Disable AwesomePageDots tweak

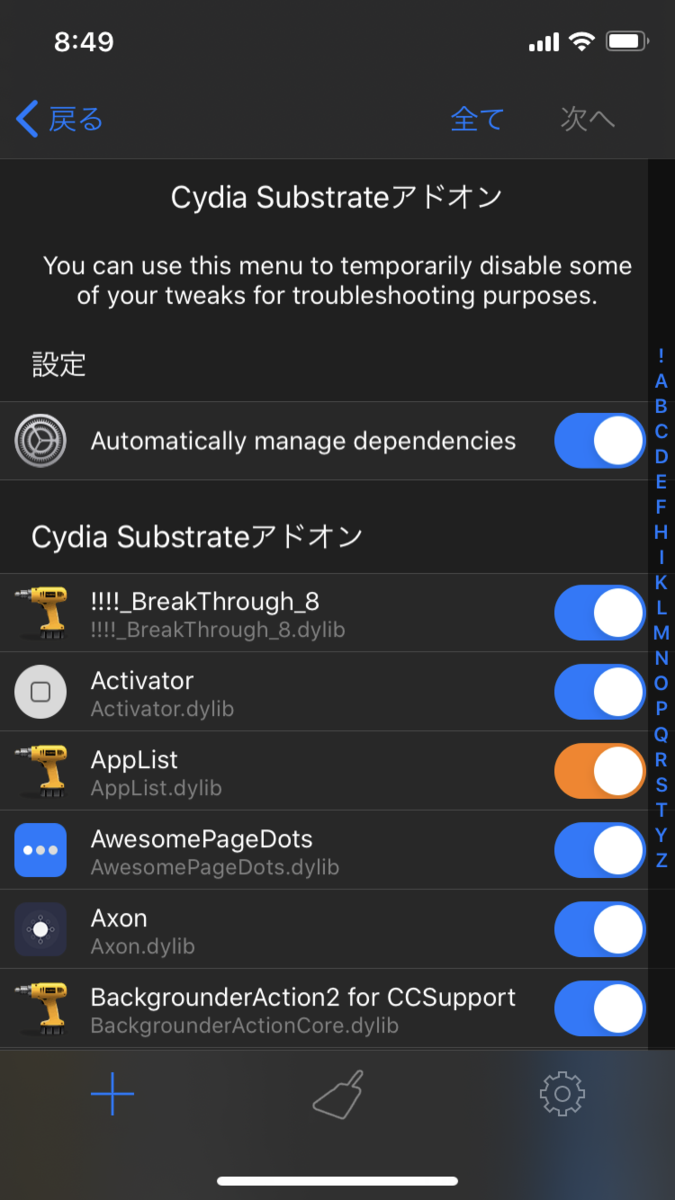tap(600, 850)
